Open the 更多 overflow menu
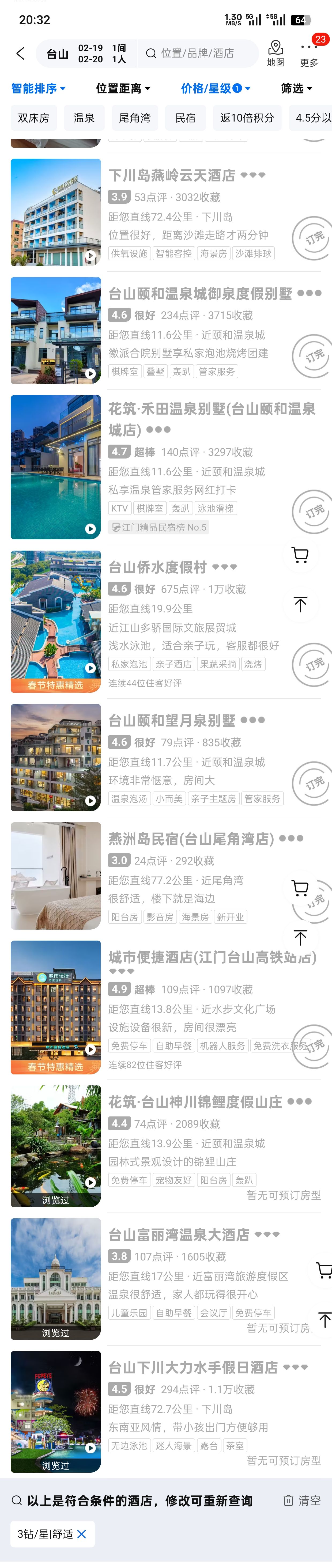This screenshot has width=332, height=1568. pyautogui.click(x=309, y=54)
